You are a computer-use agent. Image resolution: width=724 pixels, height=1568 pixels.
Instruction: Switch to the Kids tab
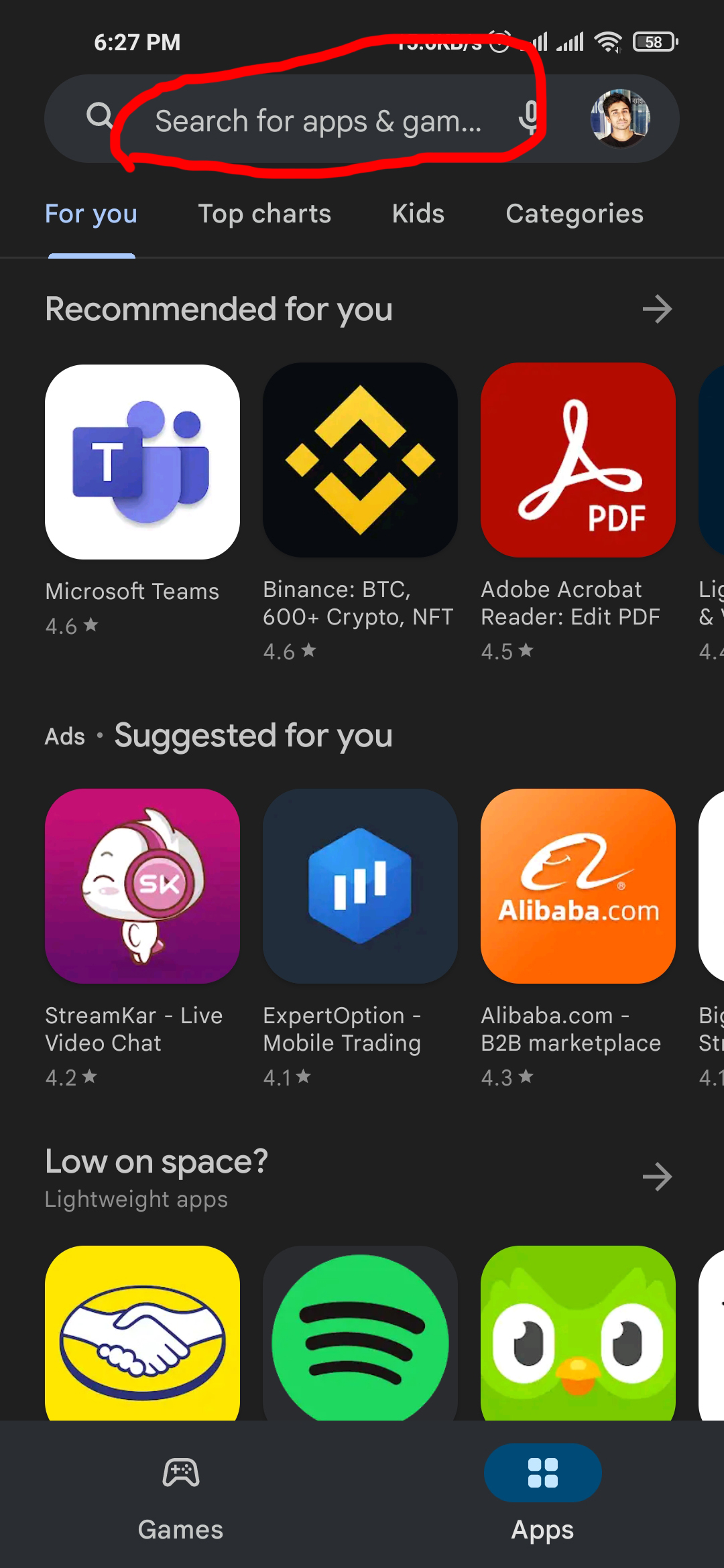click(x=418, y=214)
